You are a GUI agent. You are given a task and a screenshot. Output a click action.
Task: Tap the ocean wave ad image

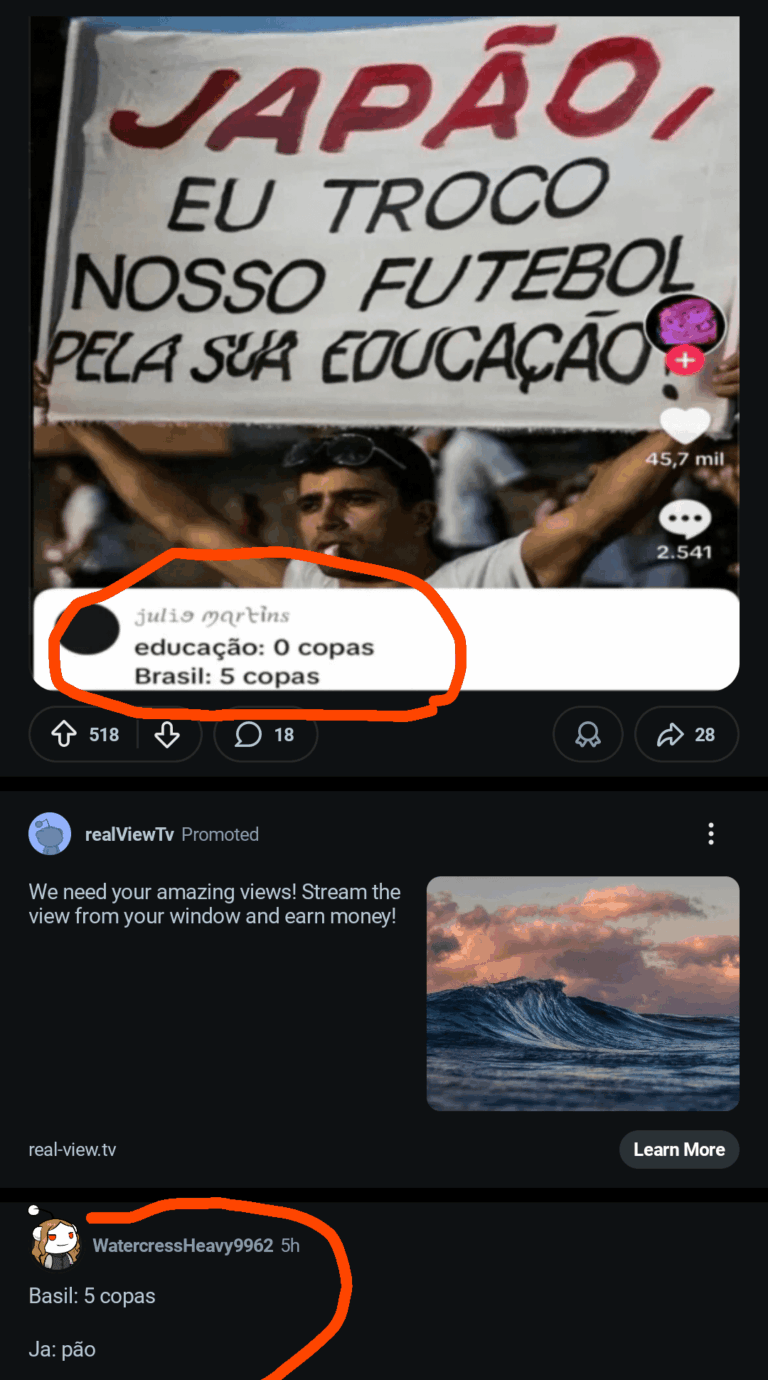point(582,993)
